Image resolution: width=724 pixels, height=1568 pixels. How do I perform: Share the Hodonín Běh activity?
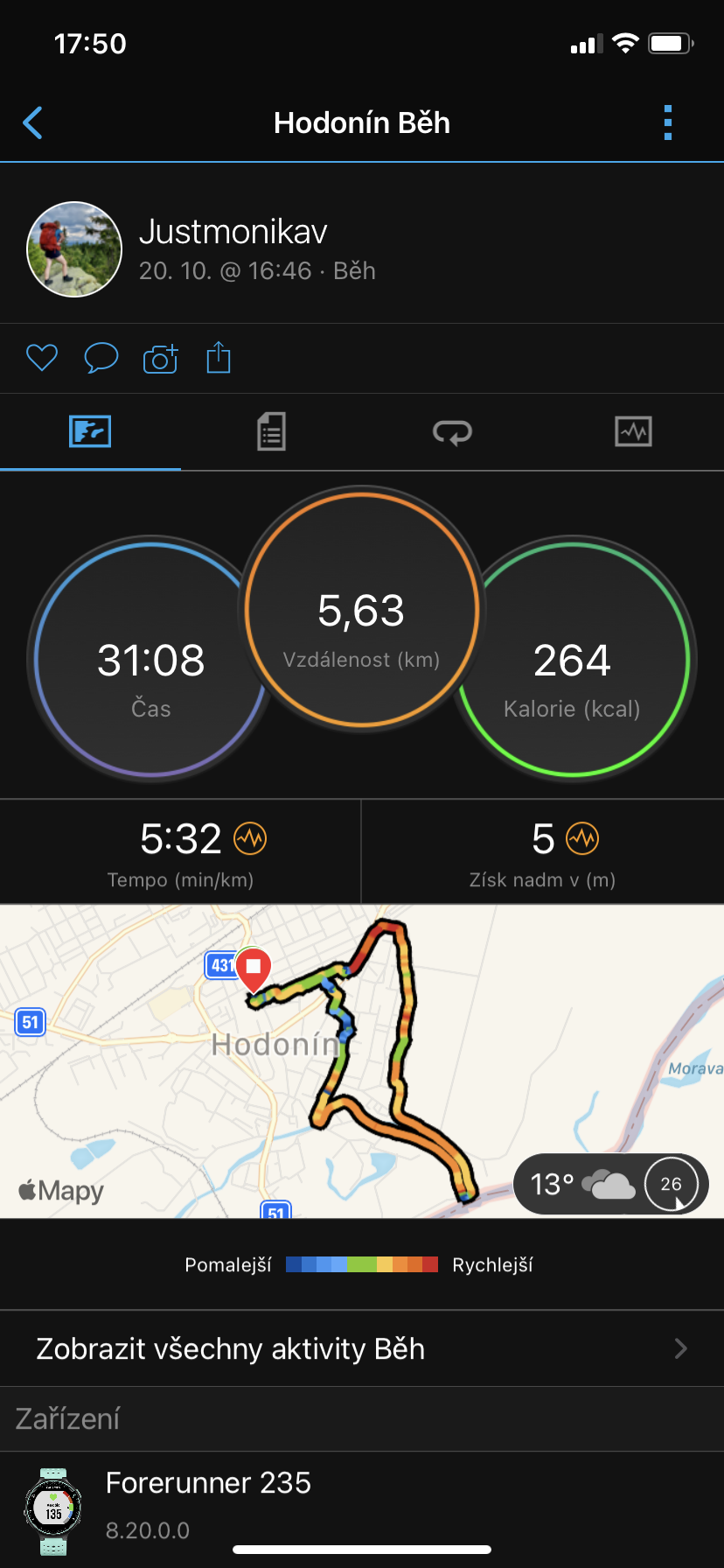coord(219,358)
